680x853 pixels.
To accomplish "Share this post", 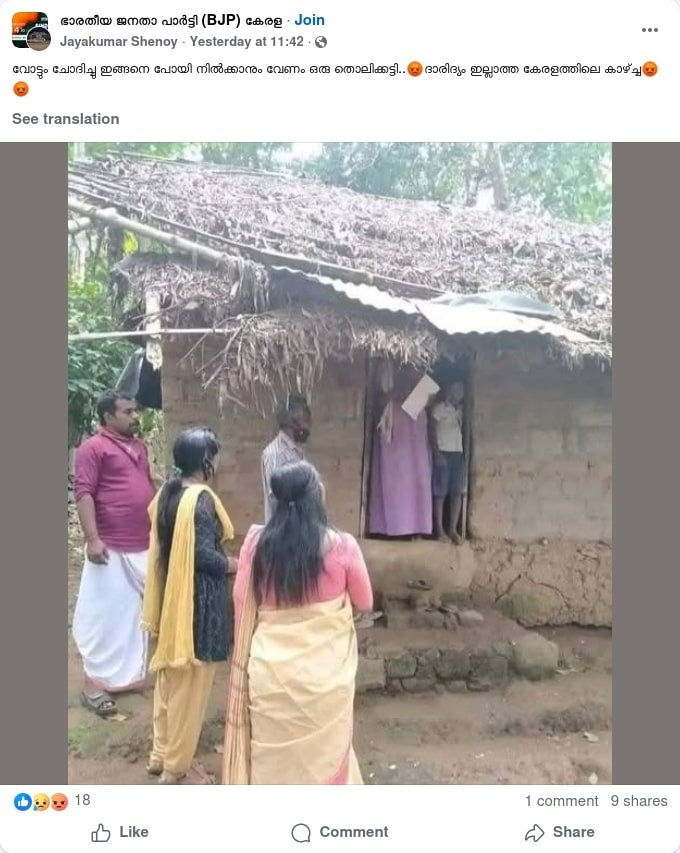I will [x=560, y=832].
